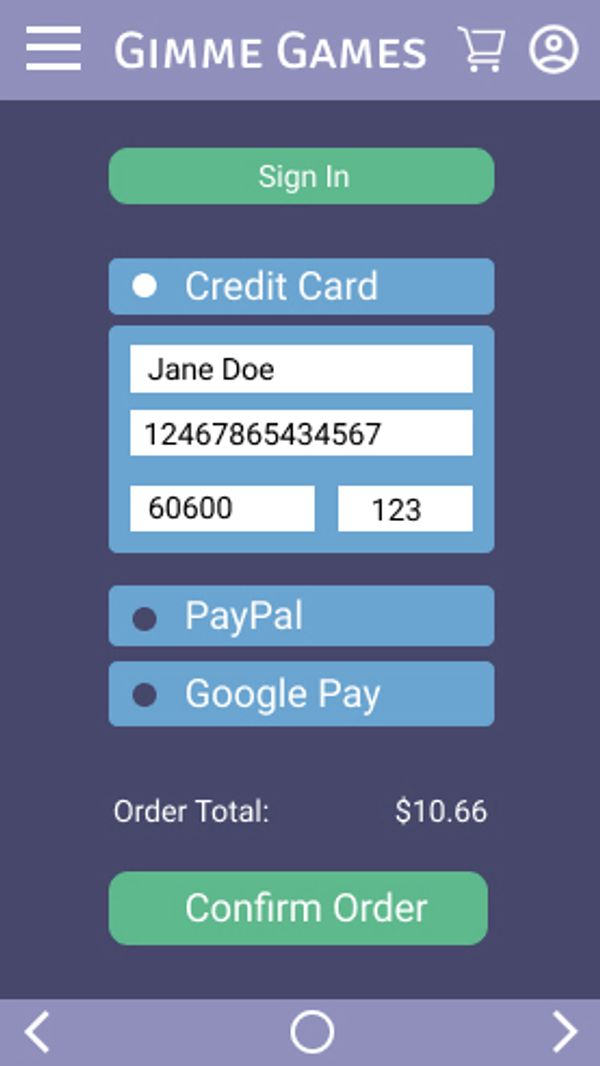The width and height of the screenshot is (600, 1066).
Task: Edit the security code field showing 123
Action: pos(405,509)
